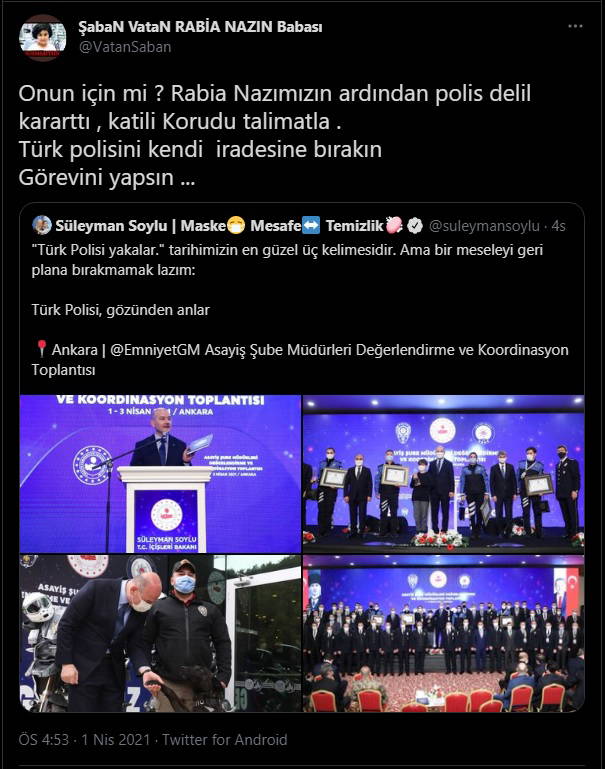Open the Twitter for Android source link
605x769 pixels.
[x=225, y=740]
